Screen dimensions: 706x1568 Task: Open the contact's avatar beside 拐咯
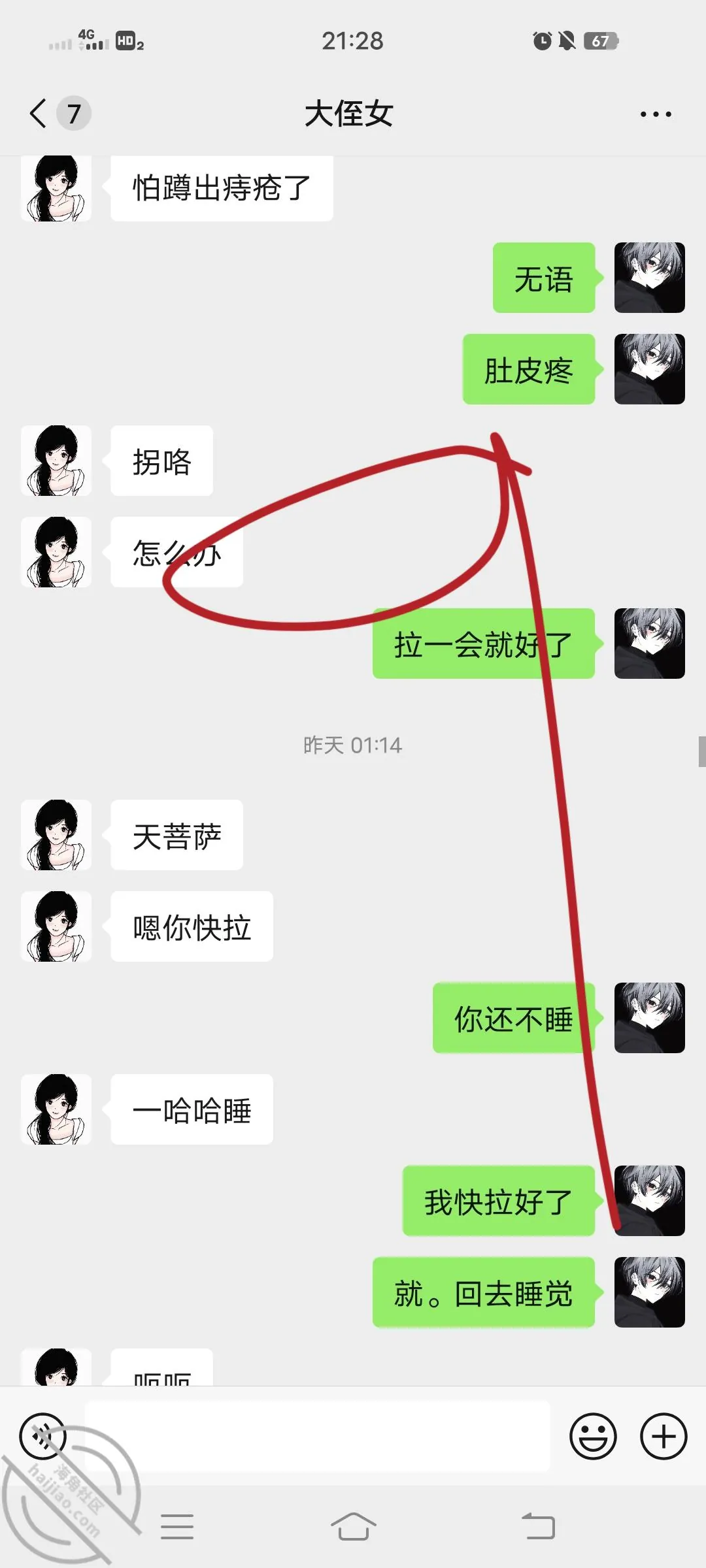(x=56, y=461)
